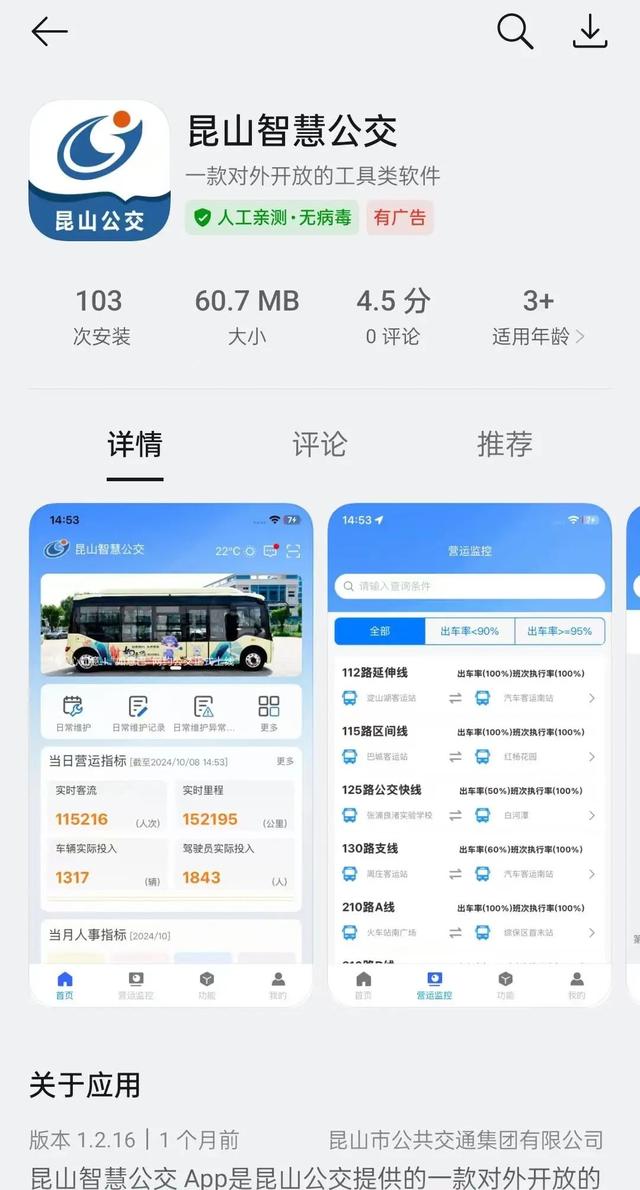View the 适用年龄 3+ rating details
This screenshot has width=640, height=1190.
tap(538, 316)
